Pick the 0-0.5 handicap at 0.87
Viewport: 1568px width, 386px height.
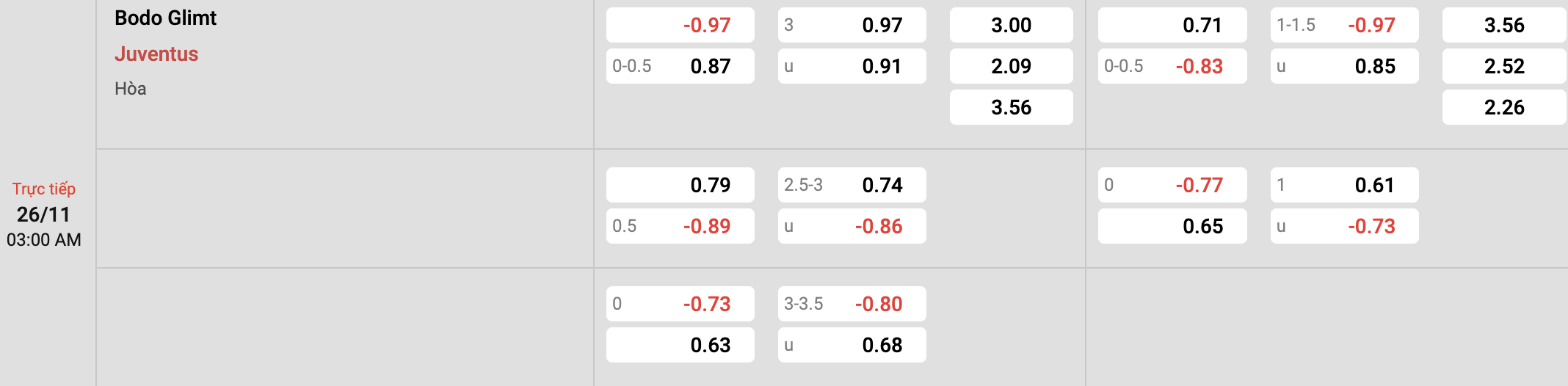(x=680, y=66)
